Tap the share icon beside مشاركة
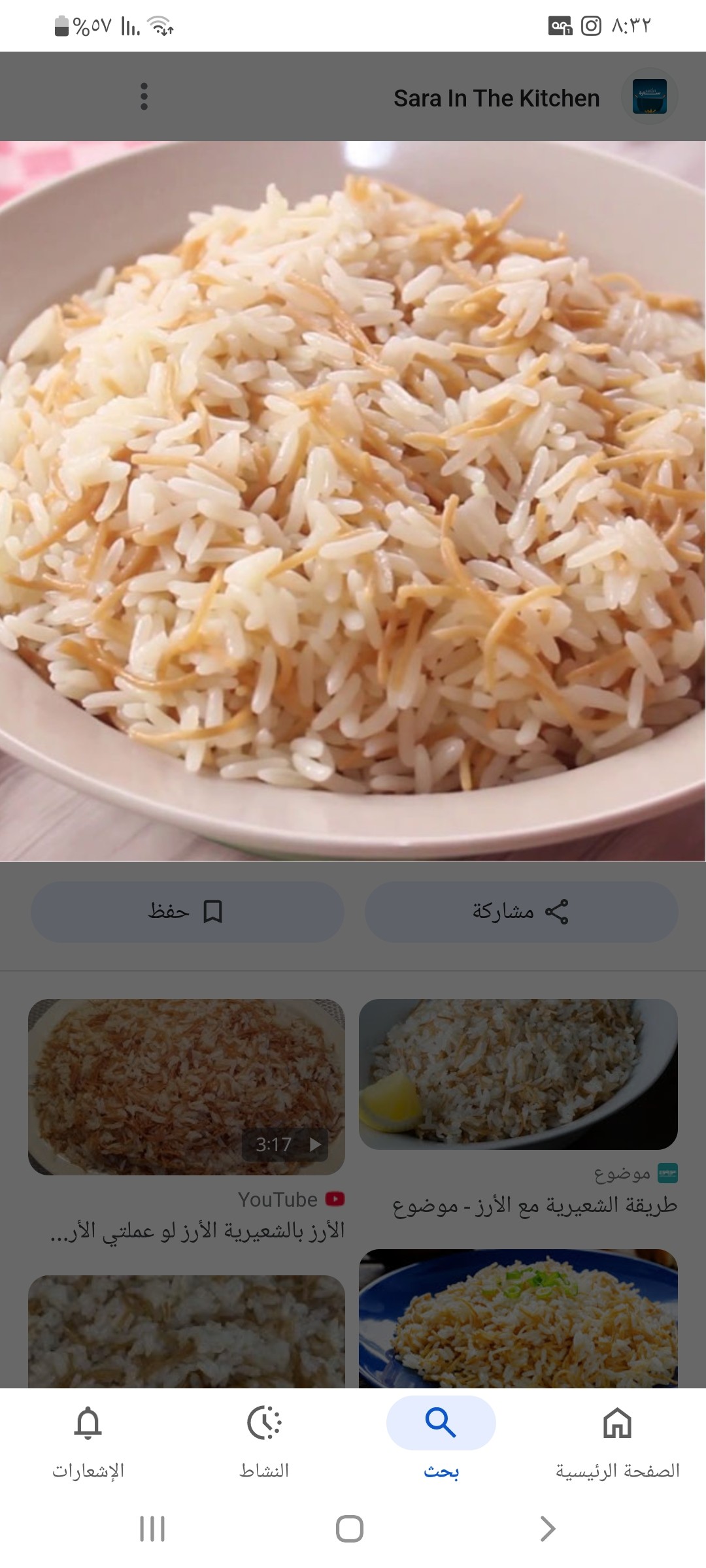 (561, 913)
